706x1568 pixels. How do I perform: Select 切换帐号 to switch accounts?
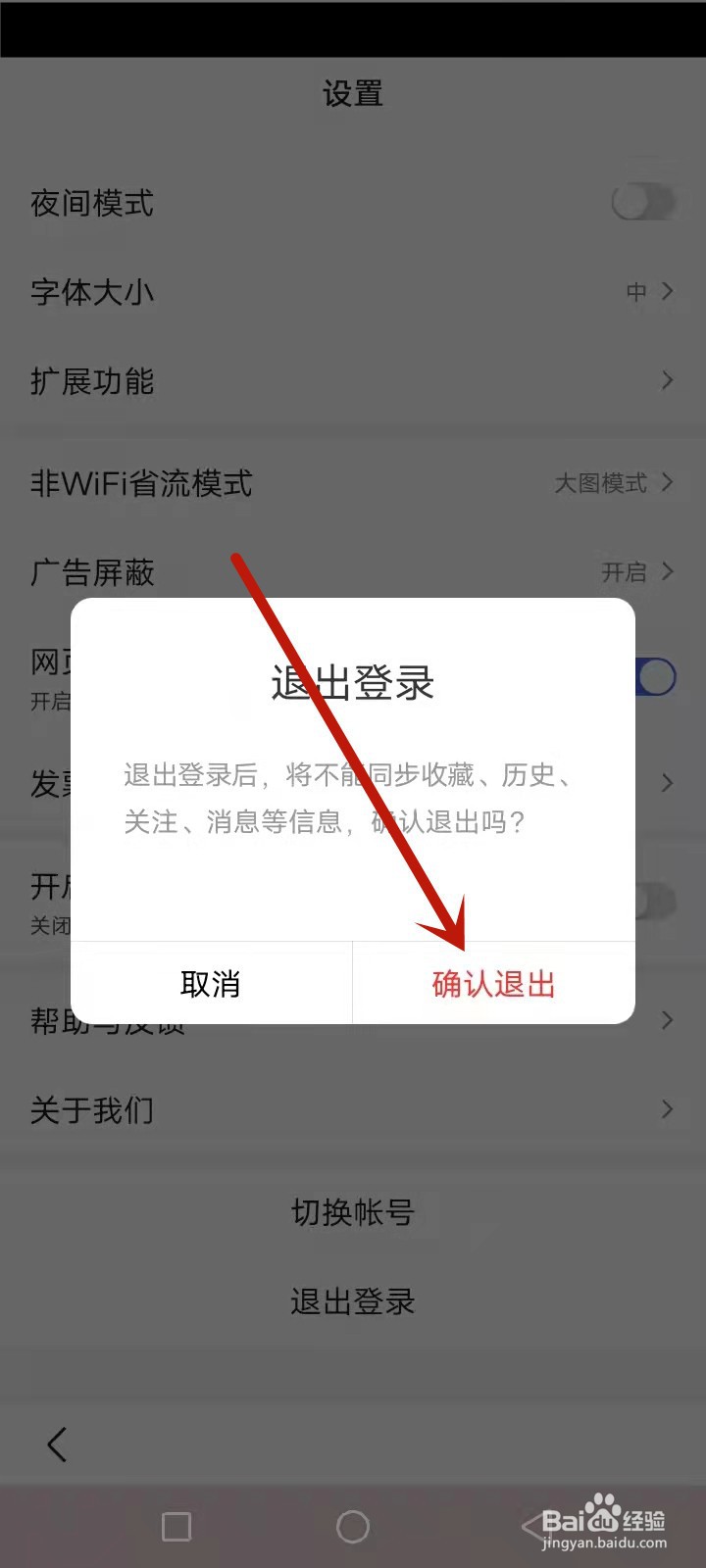pos(352,1213)
